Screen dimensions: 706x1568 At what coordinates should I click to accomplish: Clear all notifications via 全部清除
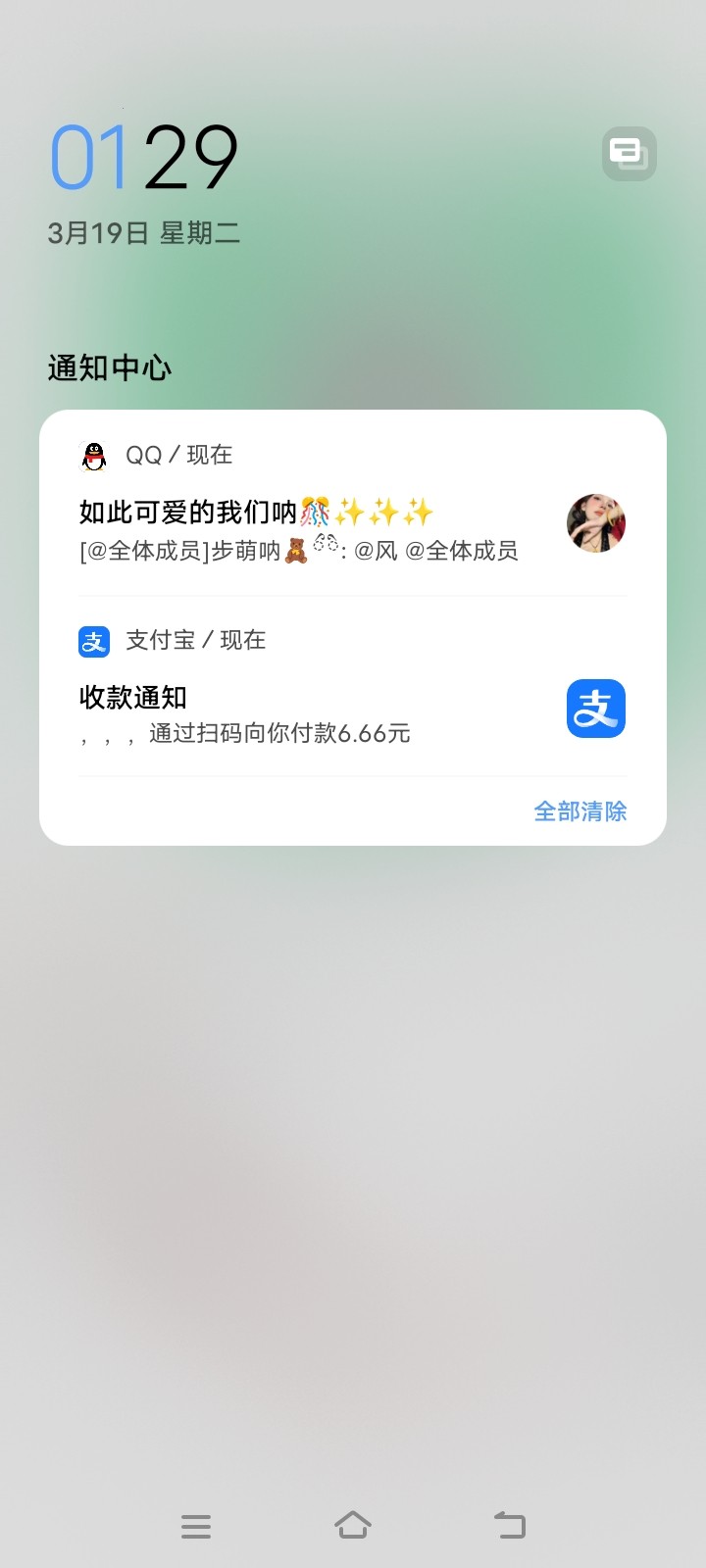click(x=580, y=810)
